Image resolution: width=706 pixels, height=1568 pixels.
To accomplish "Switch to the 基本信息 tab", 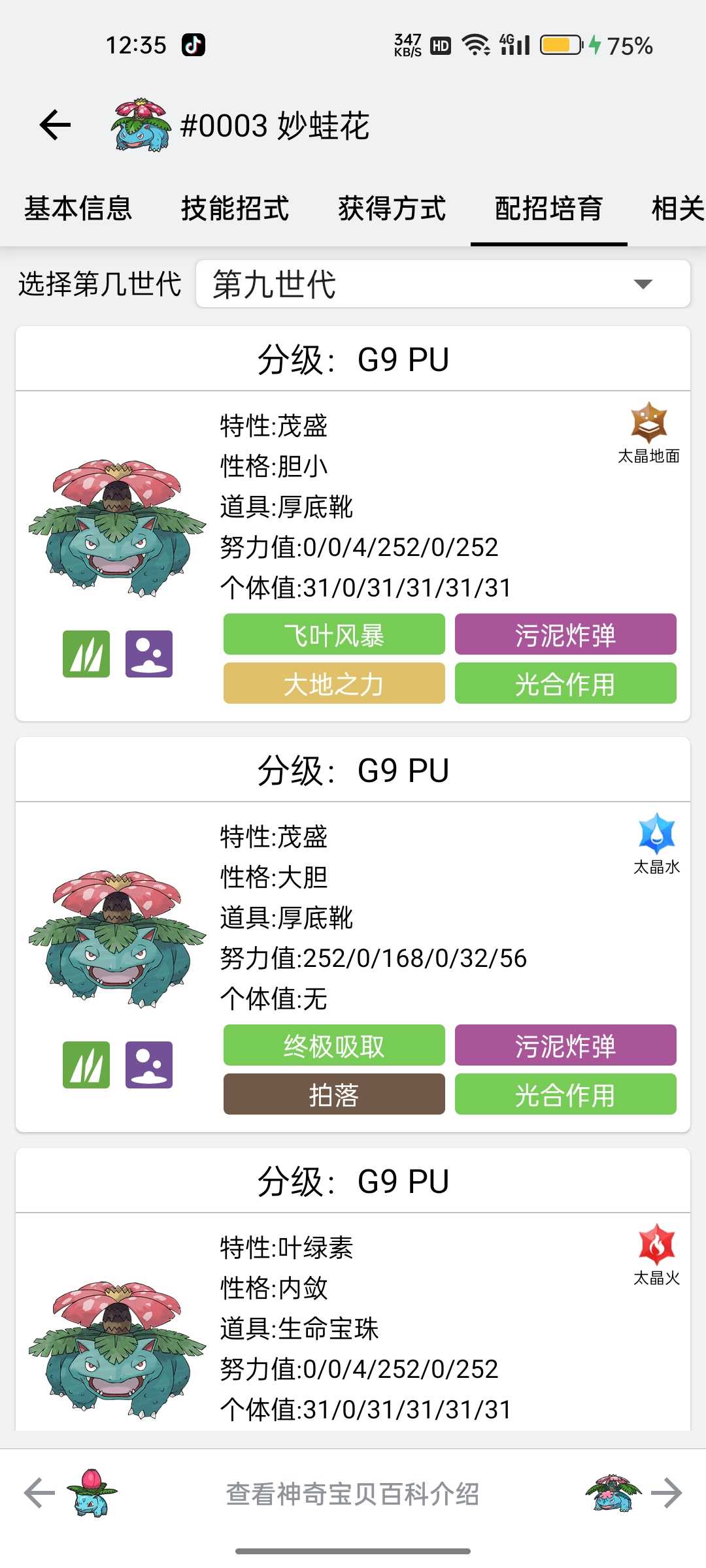I will 78,209.
